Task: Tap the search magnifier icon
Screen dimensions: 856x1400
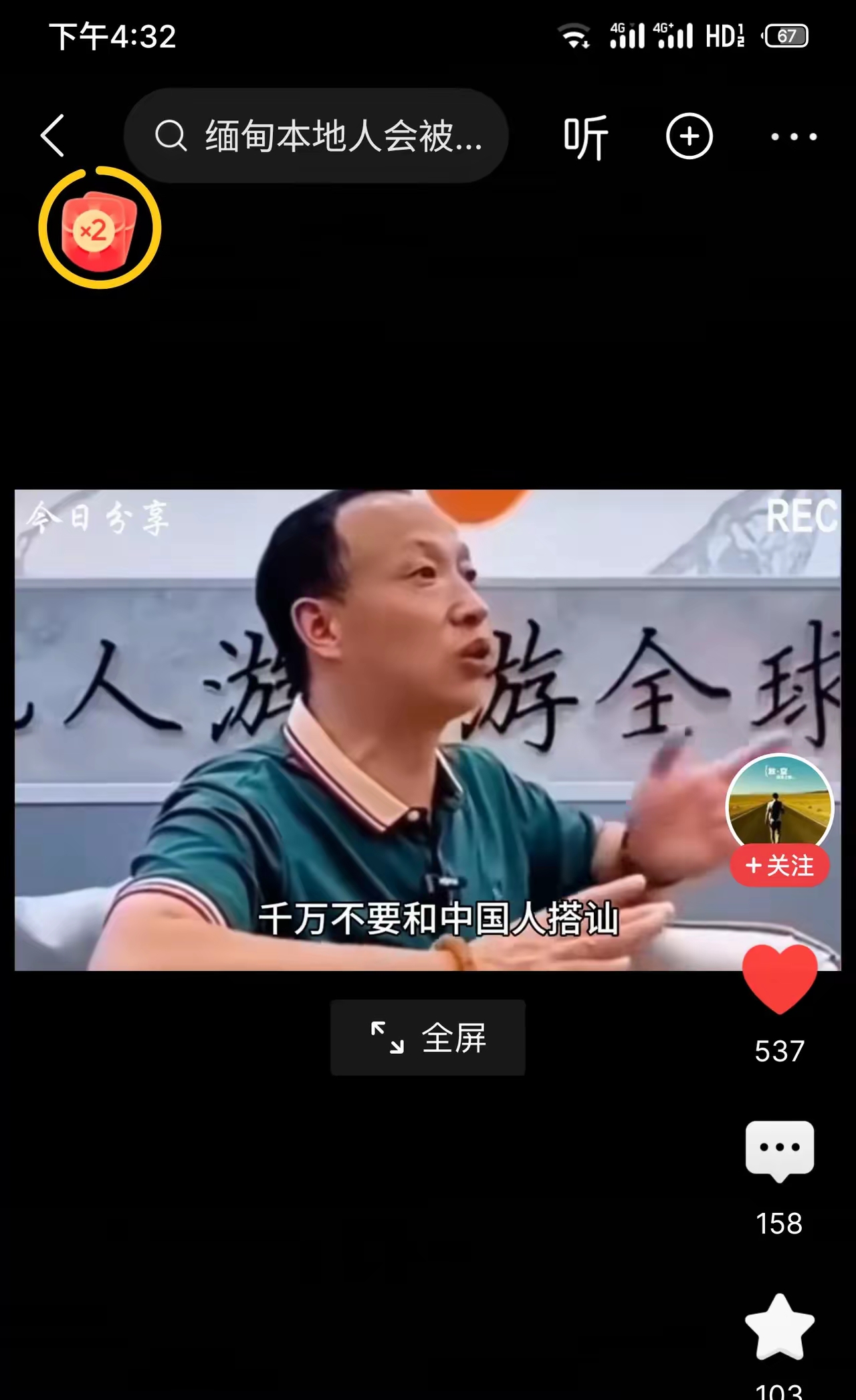Action: [173, 136]
